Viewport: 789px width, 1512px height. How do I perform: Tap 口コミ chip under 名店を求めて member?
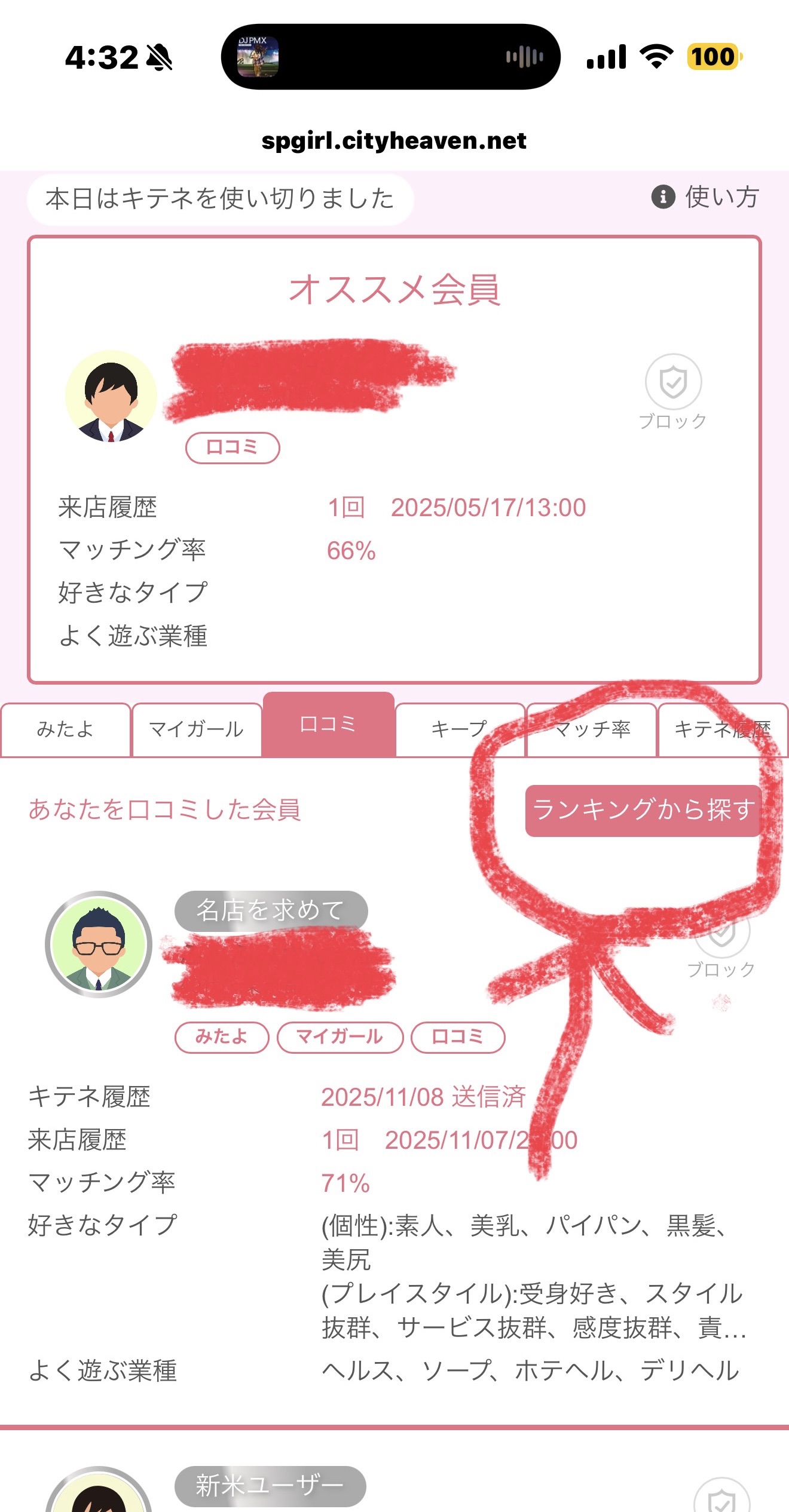pos(458,1036)
